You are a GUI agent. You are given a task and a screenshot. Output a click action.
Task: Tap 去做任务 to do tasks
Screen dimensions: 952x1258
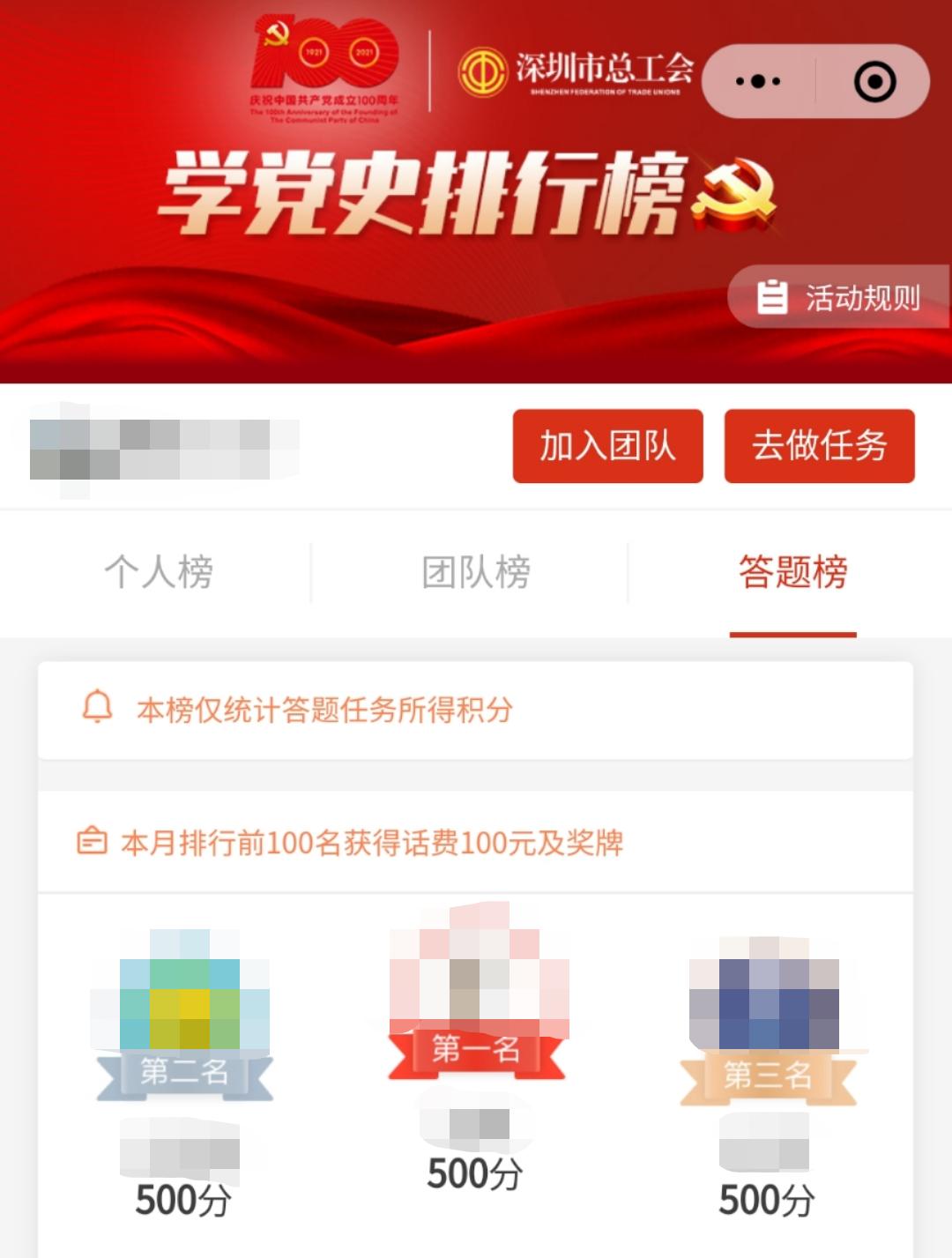click(819, 446)
